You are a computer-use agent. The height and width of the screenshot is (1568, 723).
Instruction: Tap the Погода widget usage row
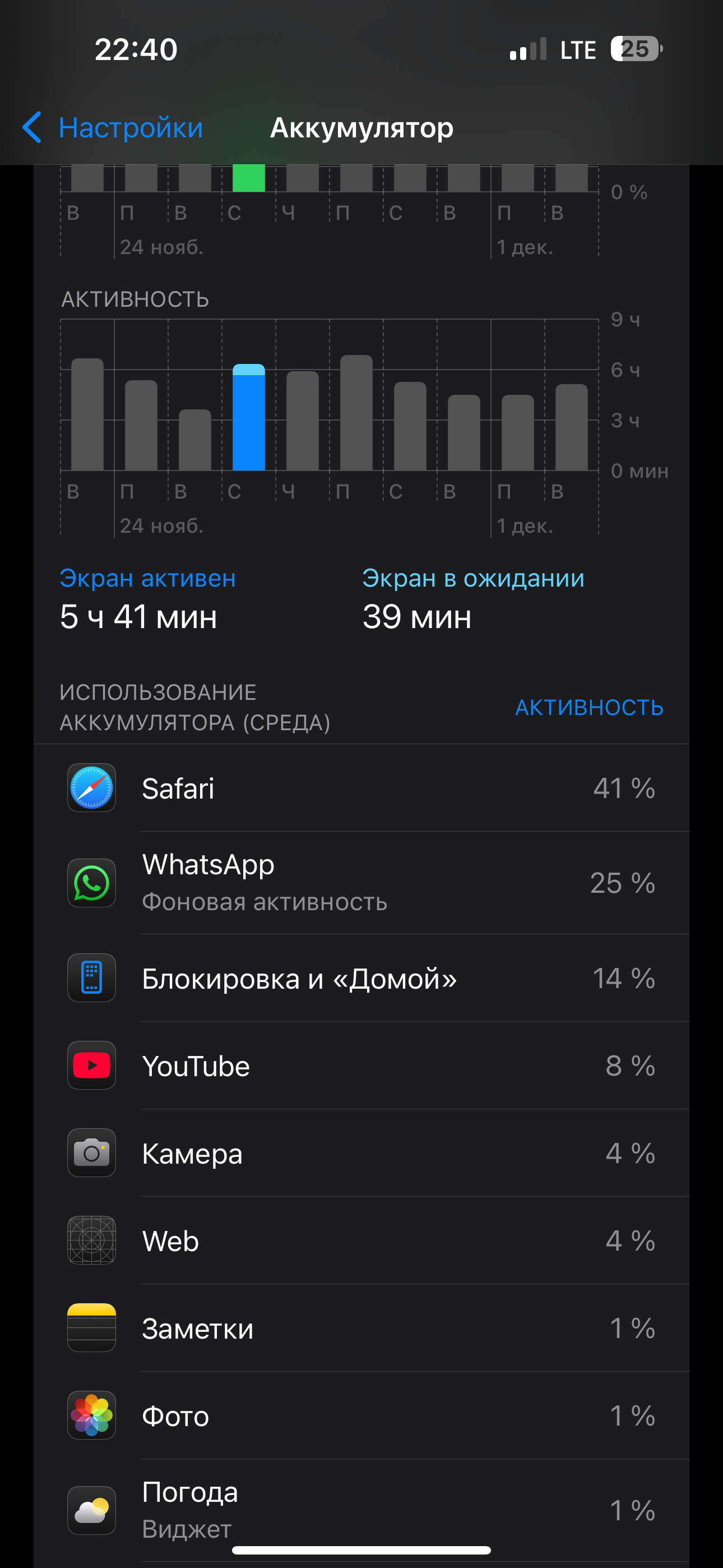tap(361, 1510)
